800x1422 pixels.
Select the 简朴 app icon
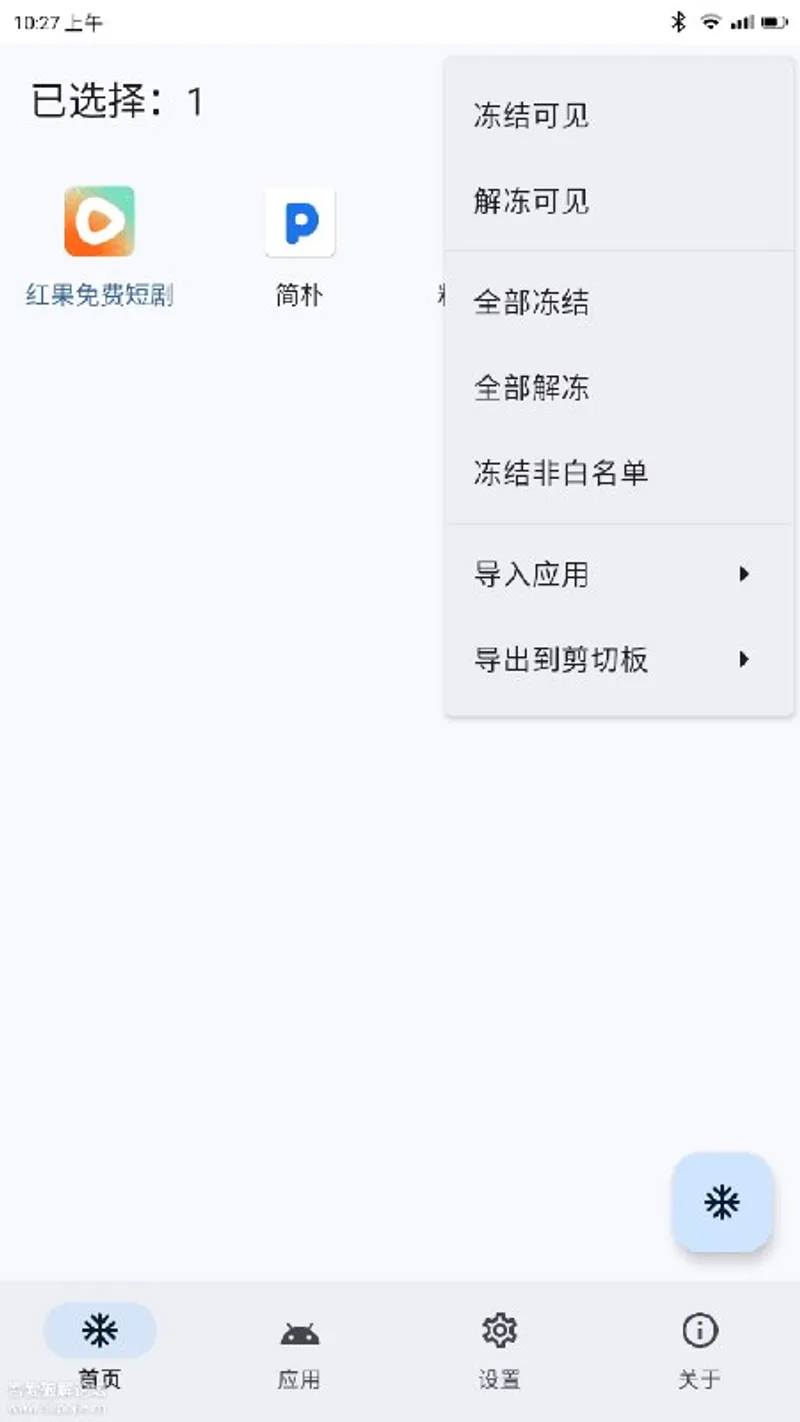(299, 222)
